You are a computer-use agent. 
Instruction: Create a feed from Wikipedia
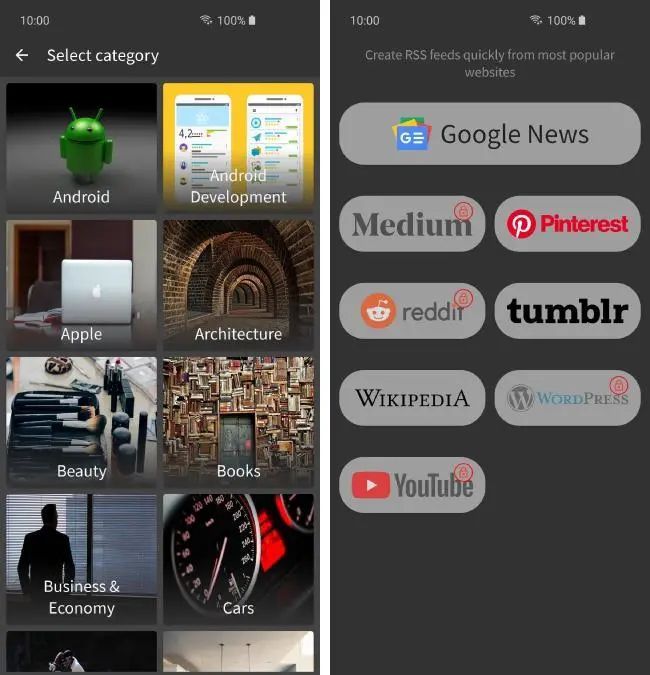pos(412,398)
